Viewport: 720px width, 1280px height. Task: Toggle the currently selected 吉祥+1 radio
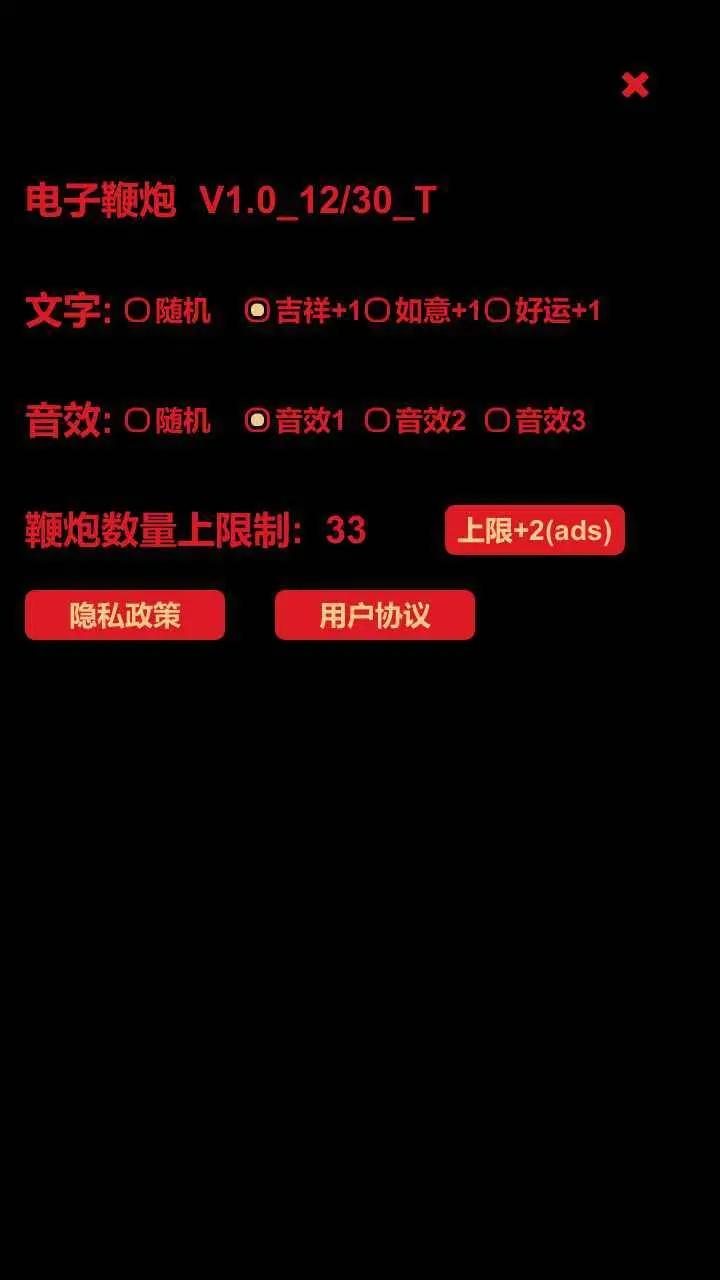pyautogui.click(x=257, y=312)
